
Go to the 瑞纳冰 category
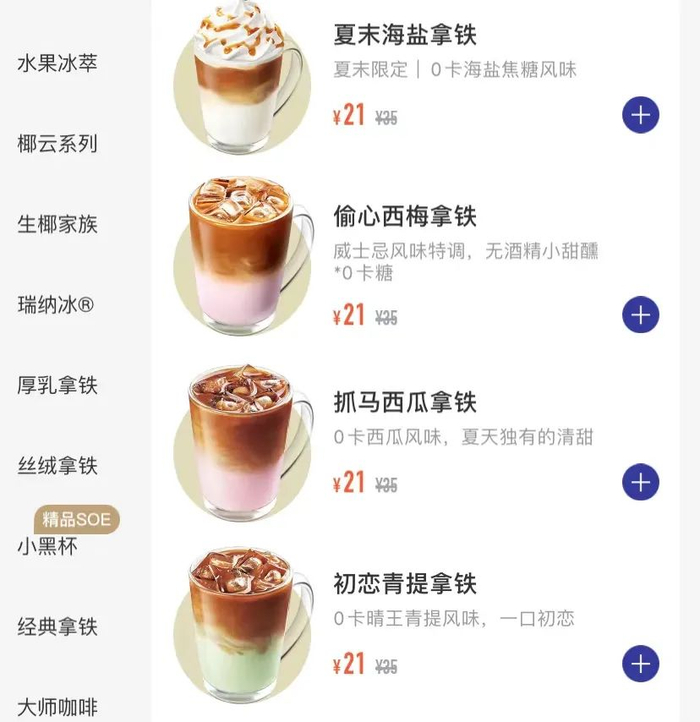57,304
